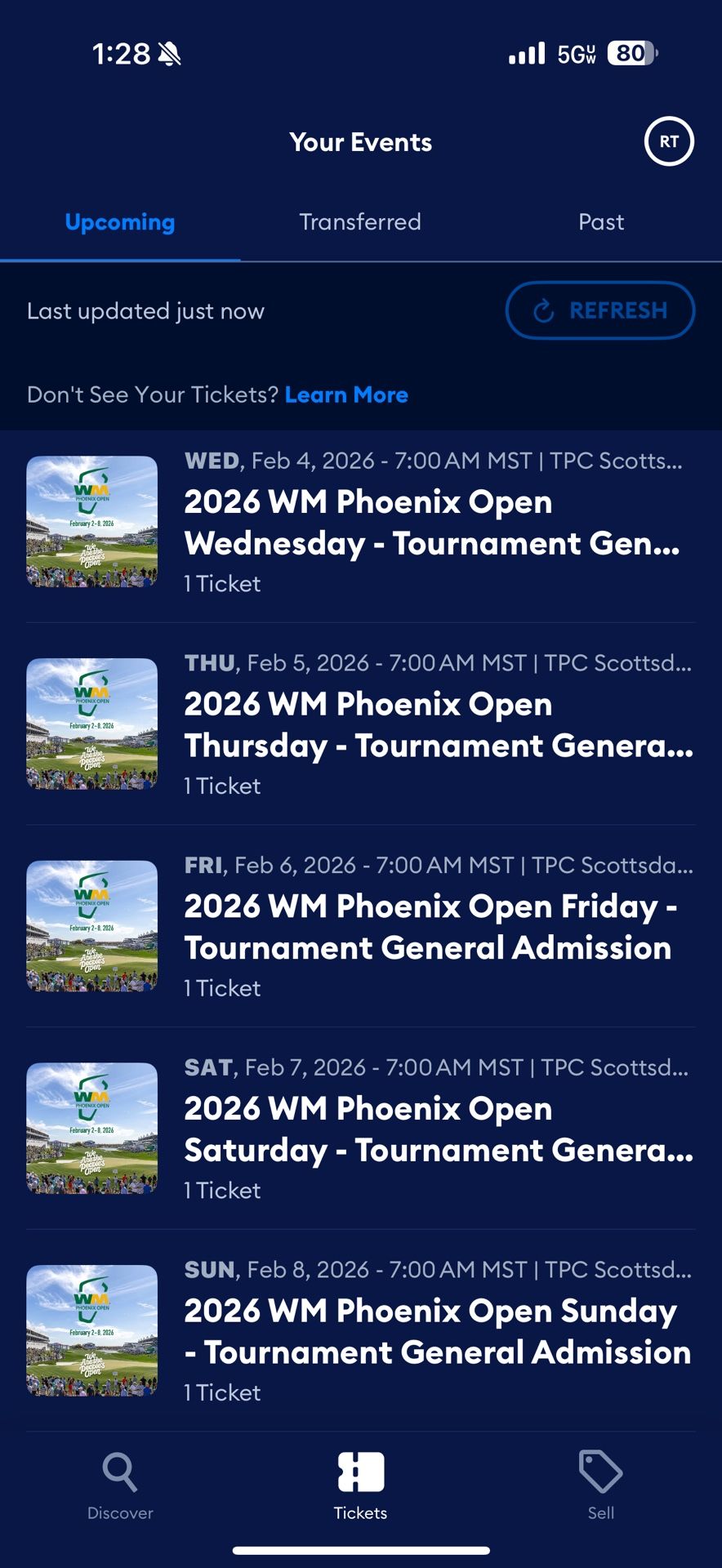View 1 Ticket for the Sunday event
The image size is (722, 1568).
tap(222, 1392)
